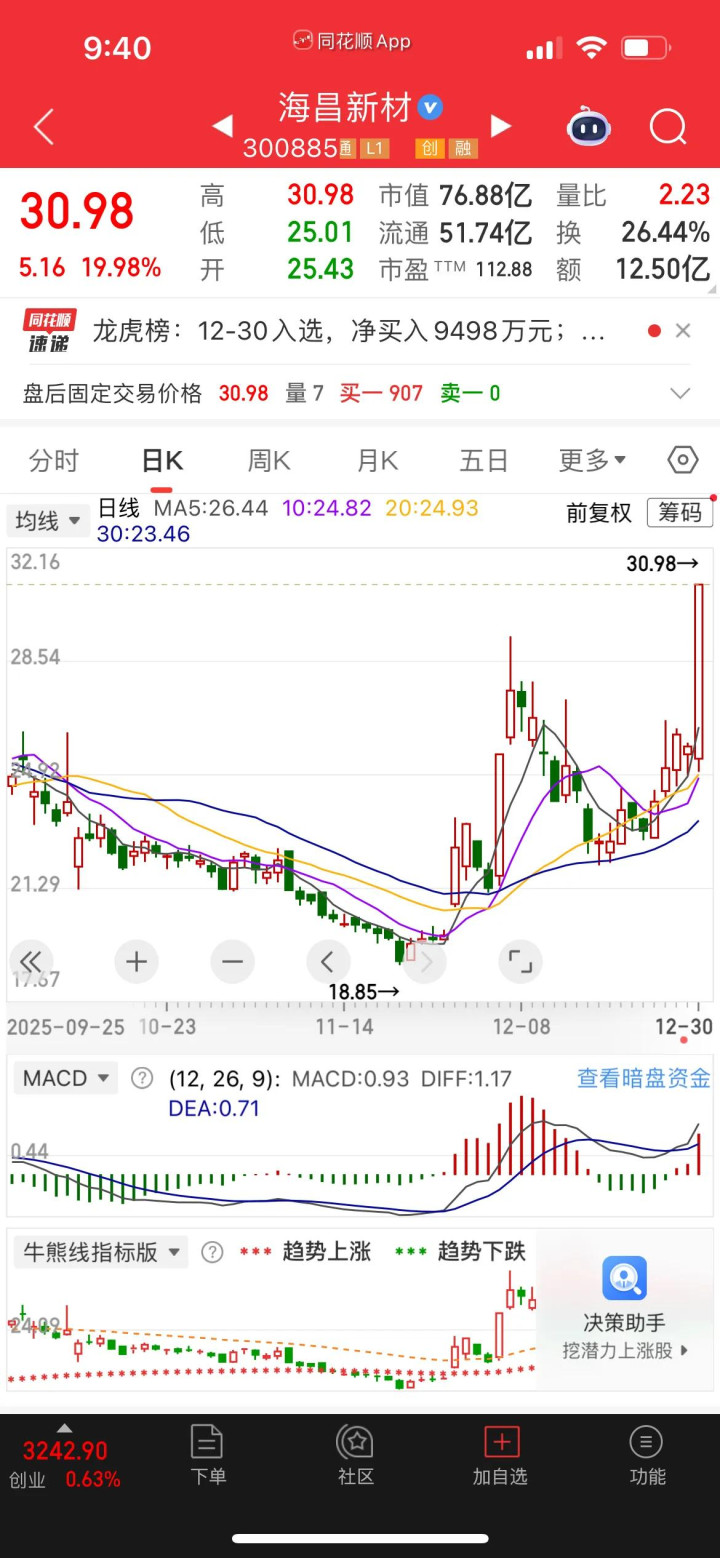Open the search magnifier icon
This screenshot has width=720, height=1558.
667,127
